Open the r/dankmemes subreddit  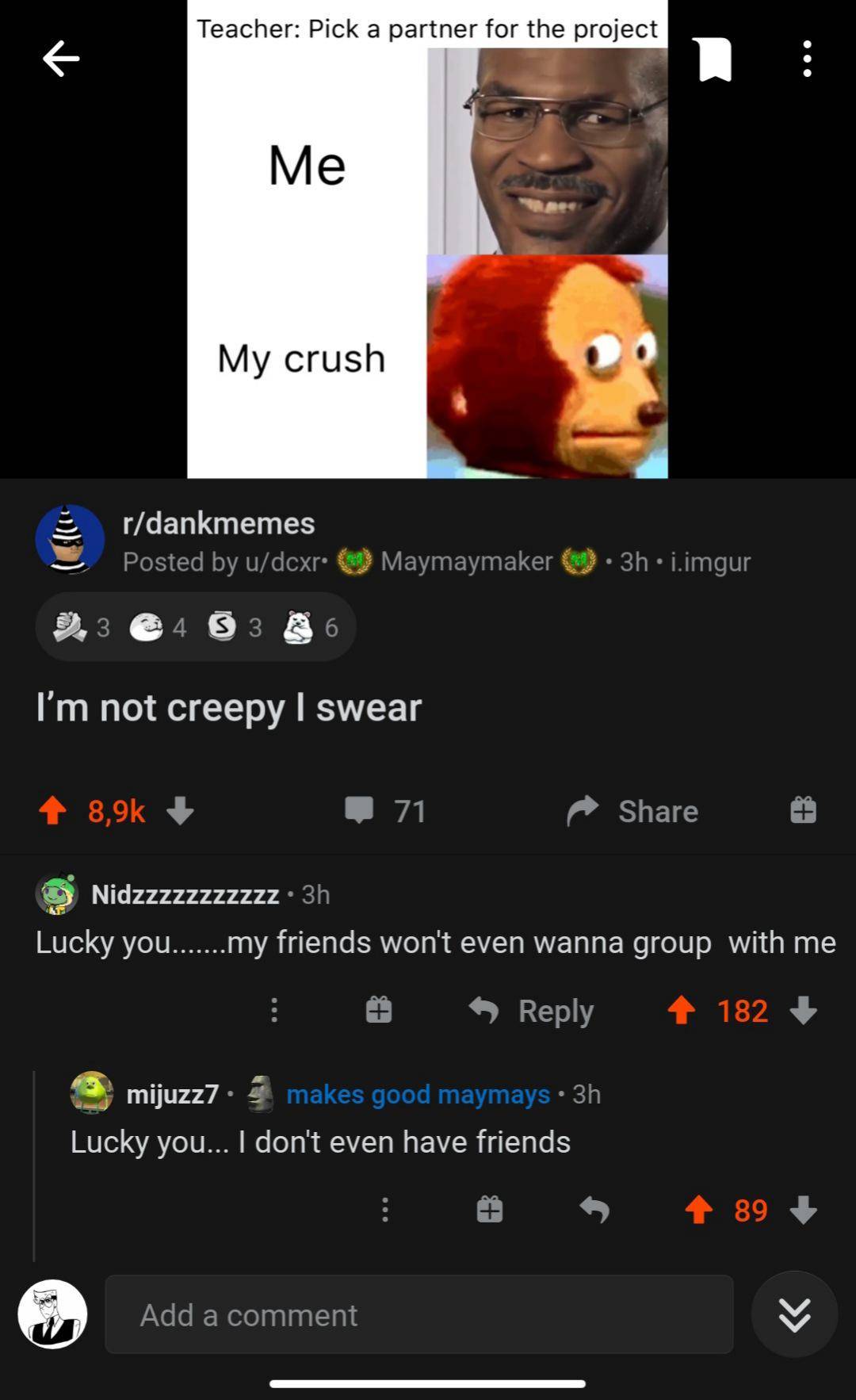click(x=219, y=523)
